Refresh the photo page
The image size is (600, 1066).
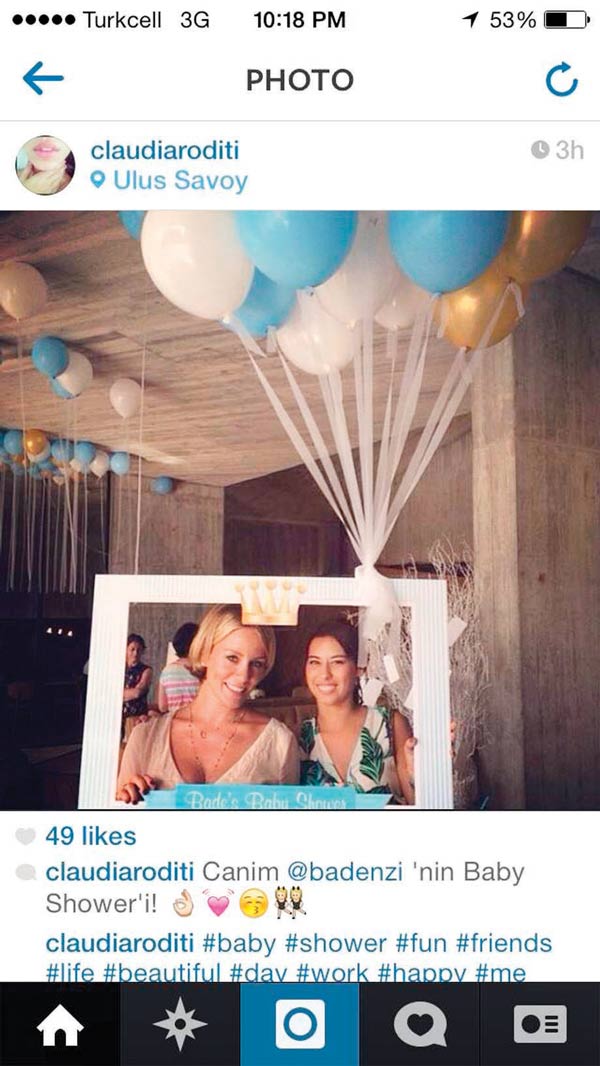tap(562, 80)
